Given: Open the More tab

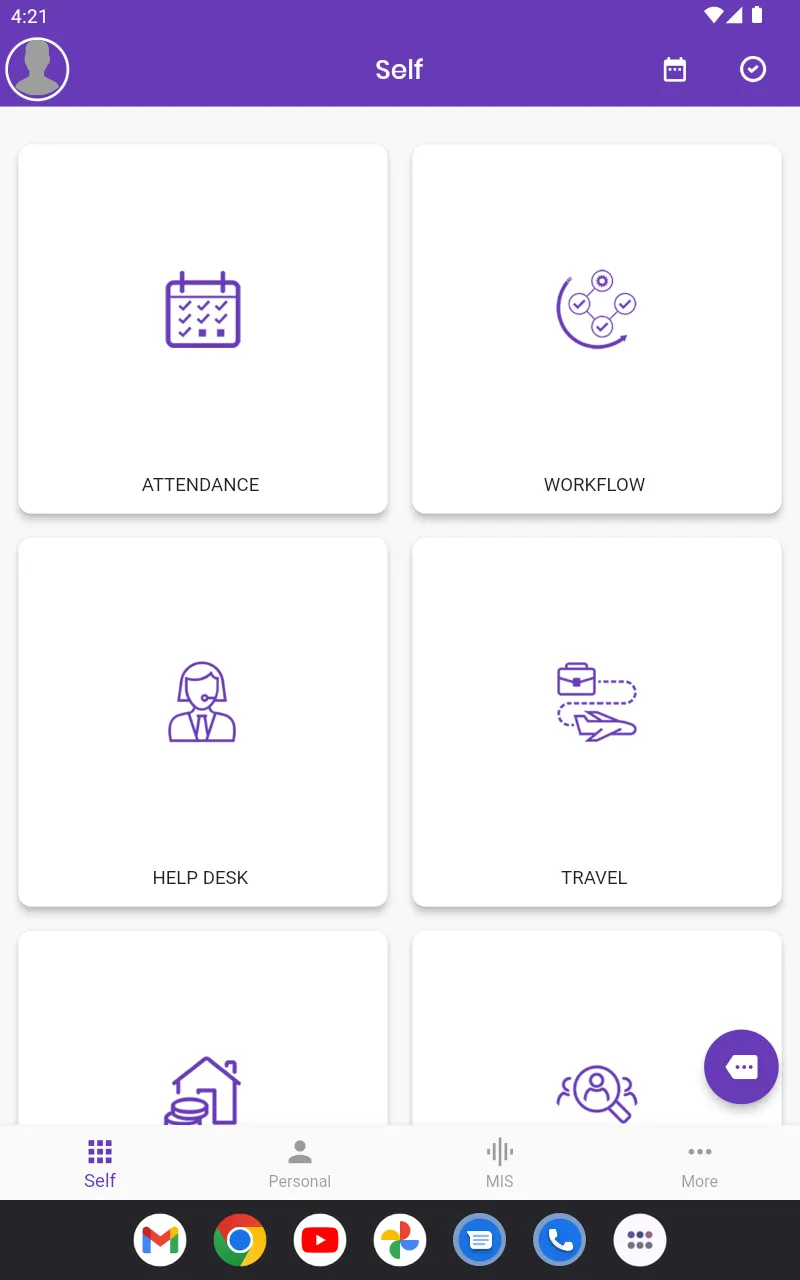Looking at the screenshot, I should (x=700, y=1162).
